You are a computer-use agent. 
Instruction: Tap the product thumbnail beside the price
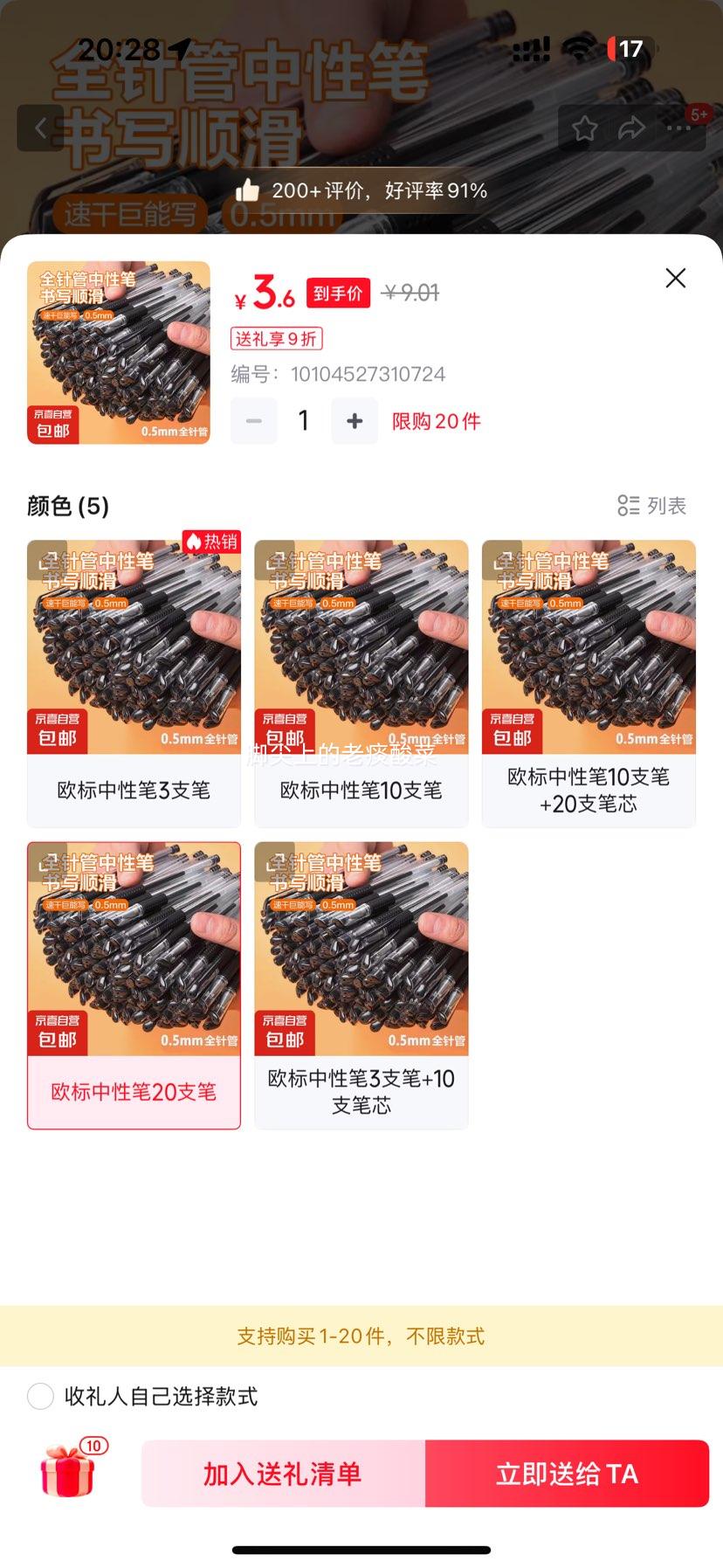click(x=118, y=352)
